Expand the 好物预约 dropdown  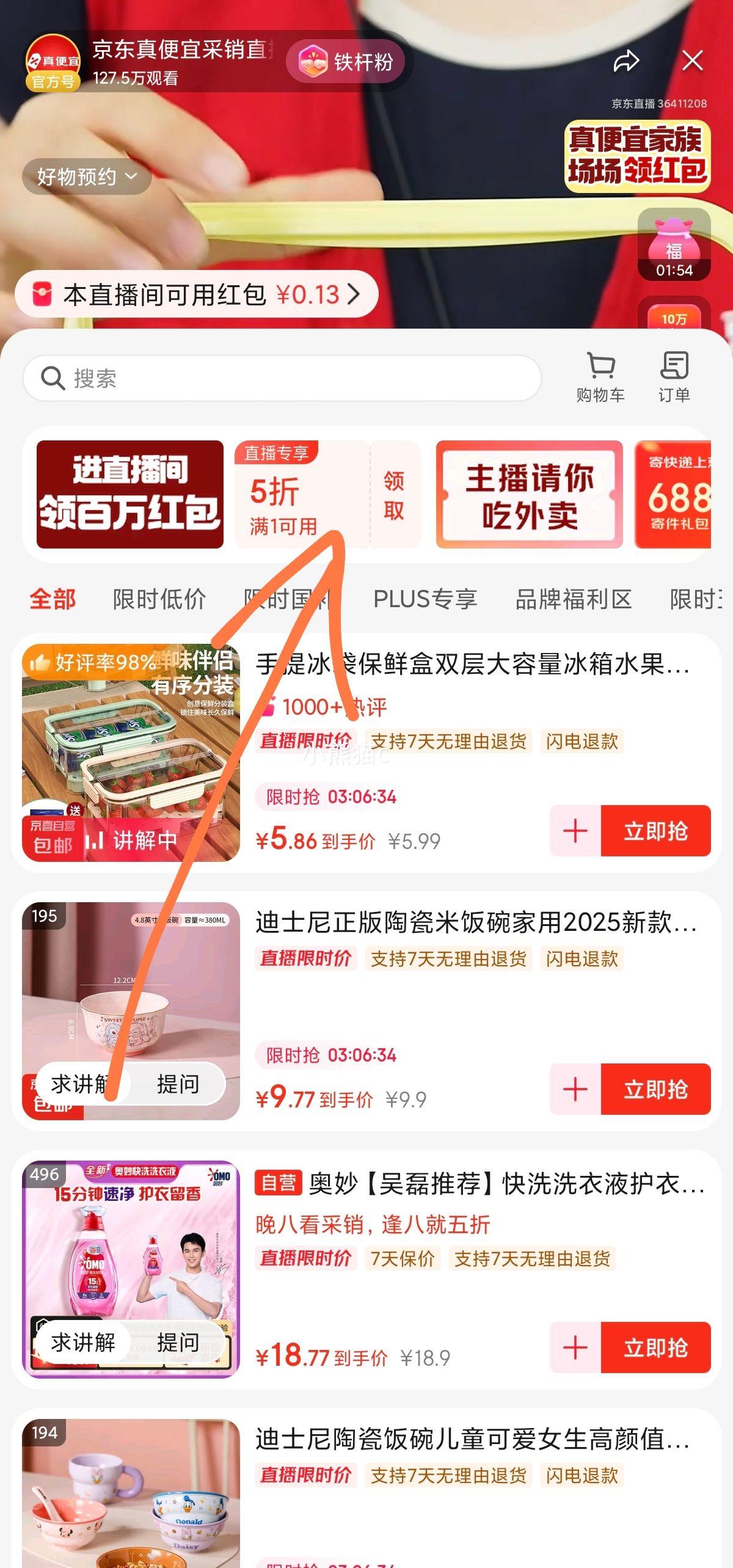coord(87,177)
